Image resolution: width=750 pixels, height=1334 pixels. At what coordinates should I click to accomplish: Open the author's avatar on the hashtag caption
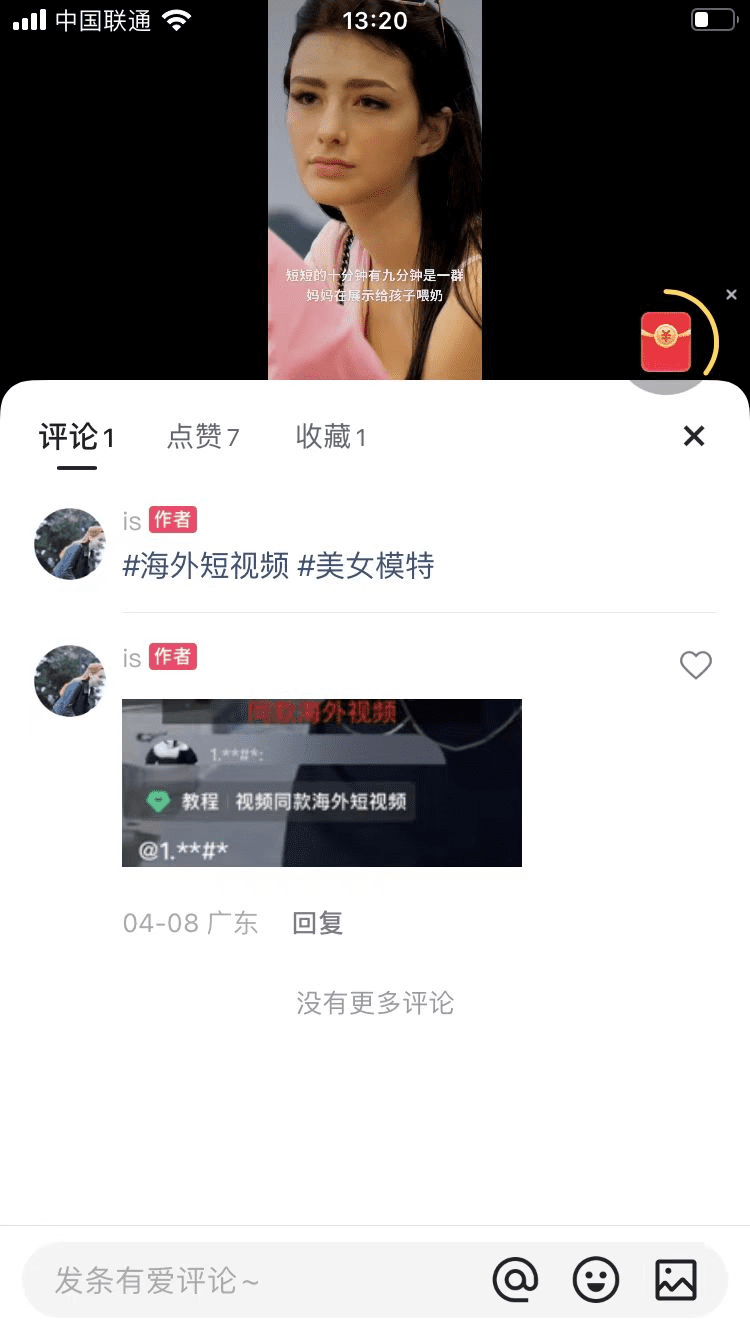click(69, 544)
